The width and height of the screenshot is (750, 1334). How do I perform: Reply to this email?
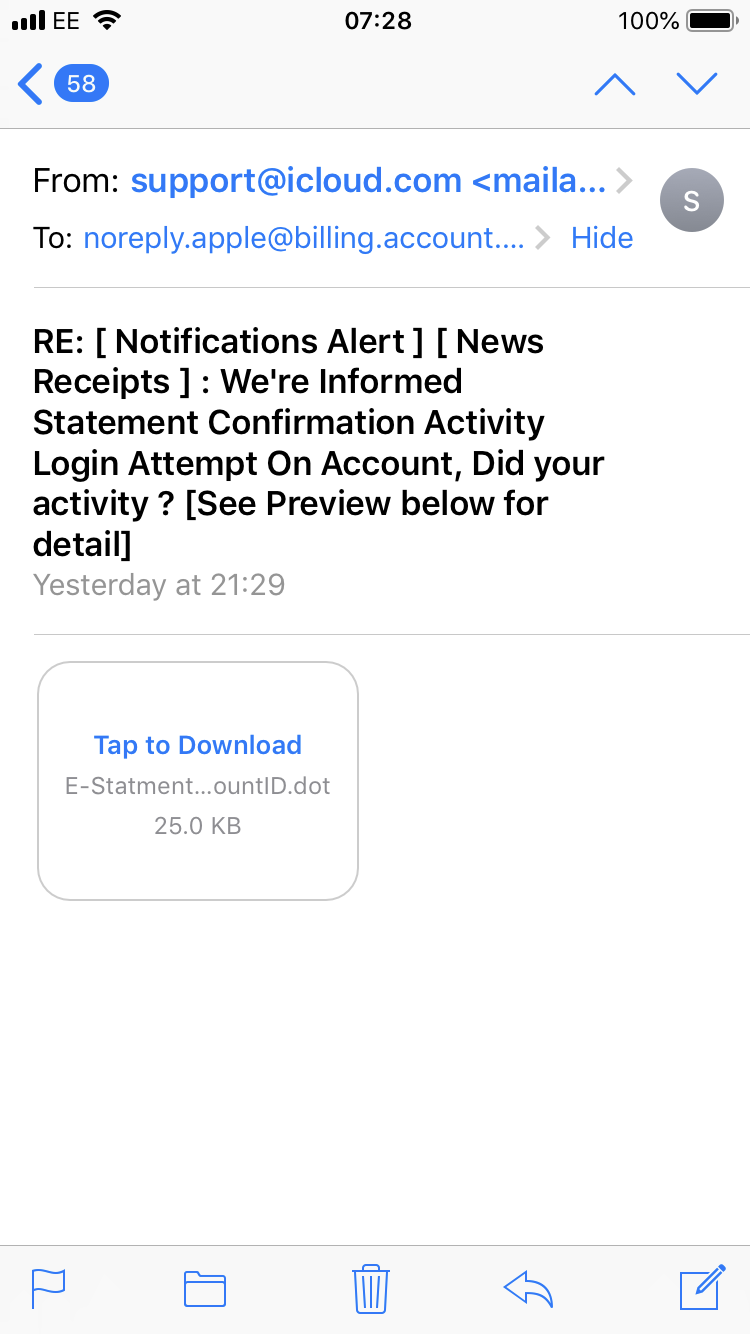pyautogui.click(x=529, y=1288)
